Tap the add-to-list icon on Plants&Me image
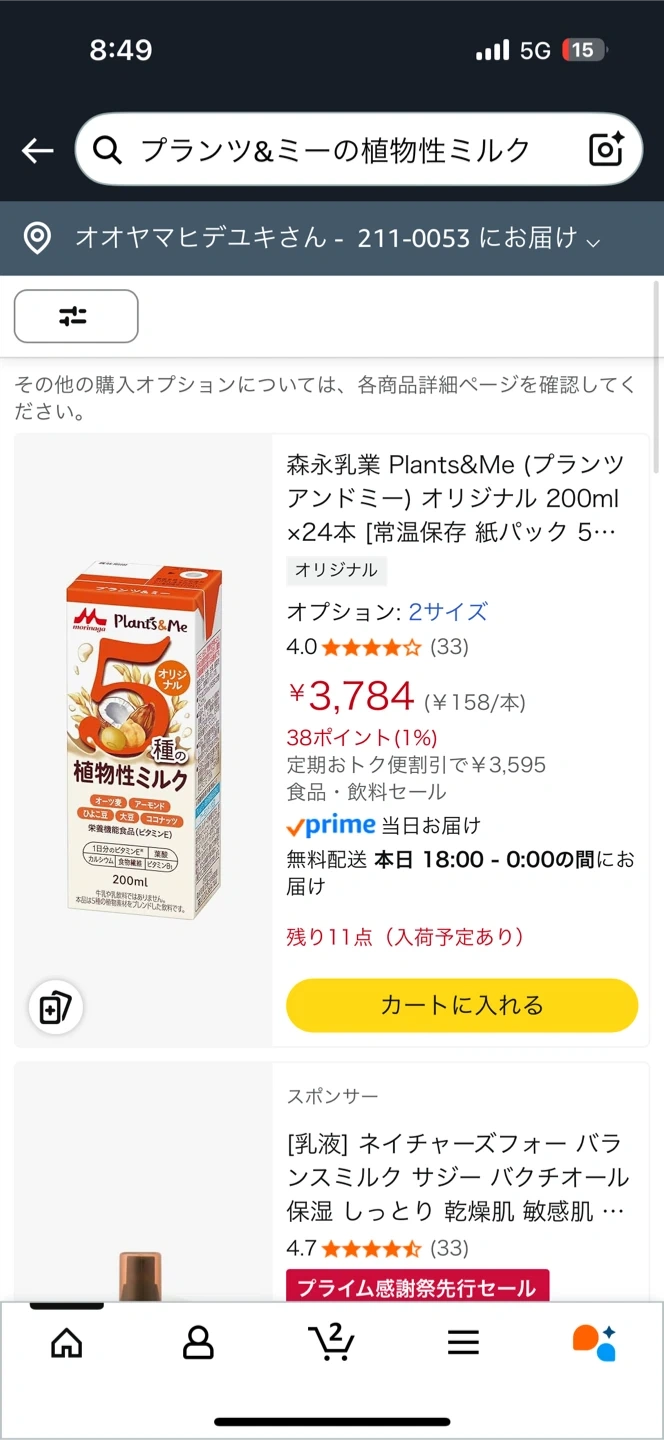This screenshot has width=664, height=1440. coord(56,1007)
